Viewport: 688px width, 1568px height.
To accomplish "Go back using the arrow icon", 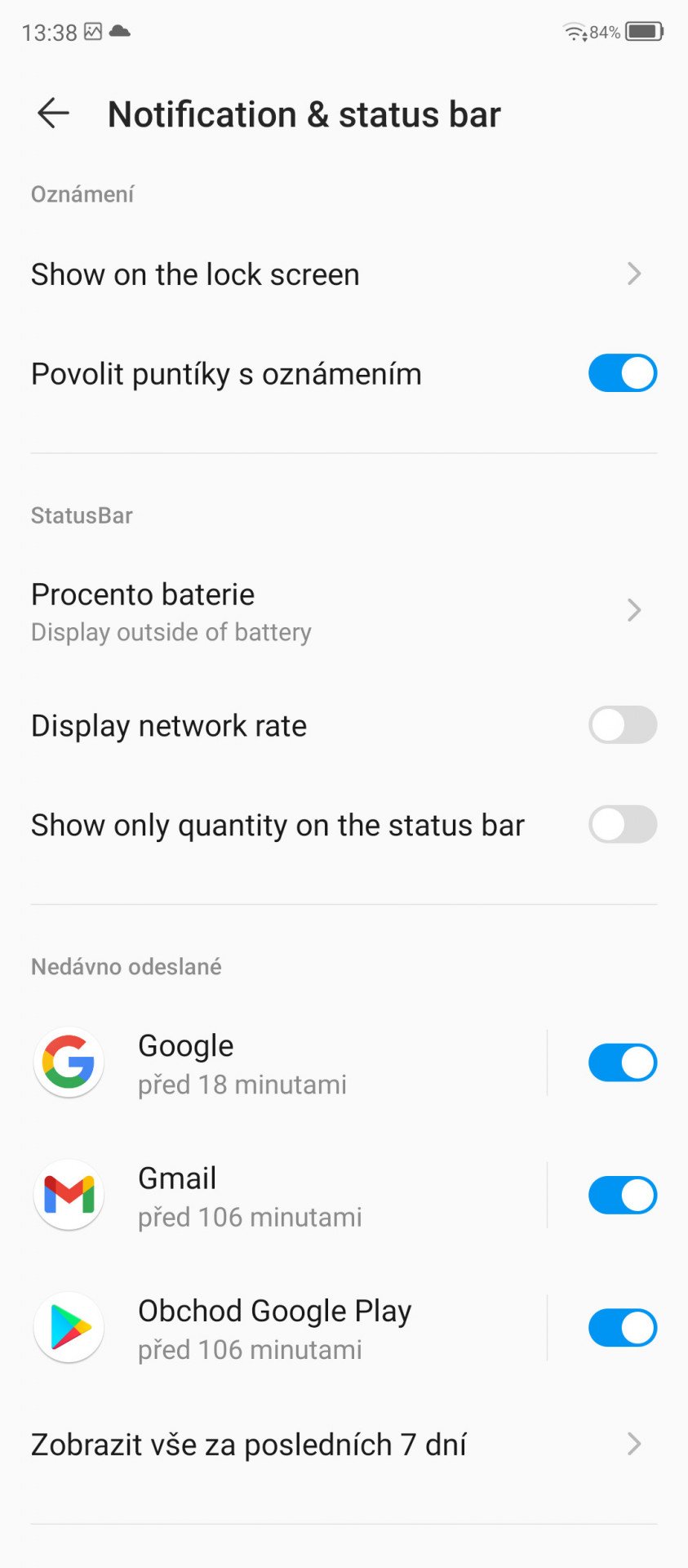I will pyautogui.click(x=53, y=114).
